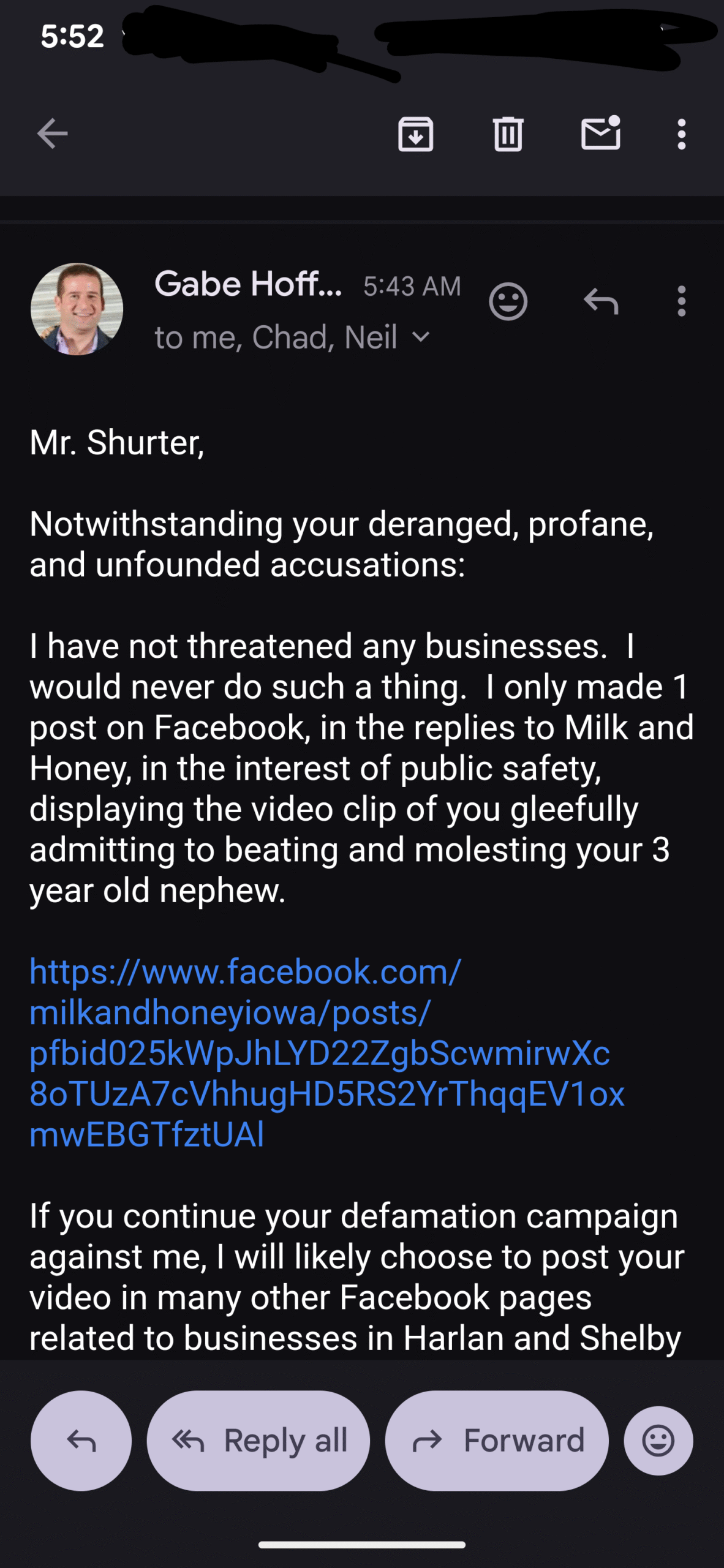Go back to the inbox
724x1568 pixels.
[x=52, y=134]
